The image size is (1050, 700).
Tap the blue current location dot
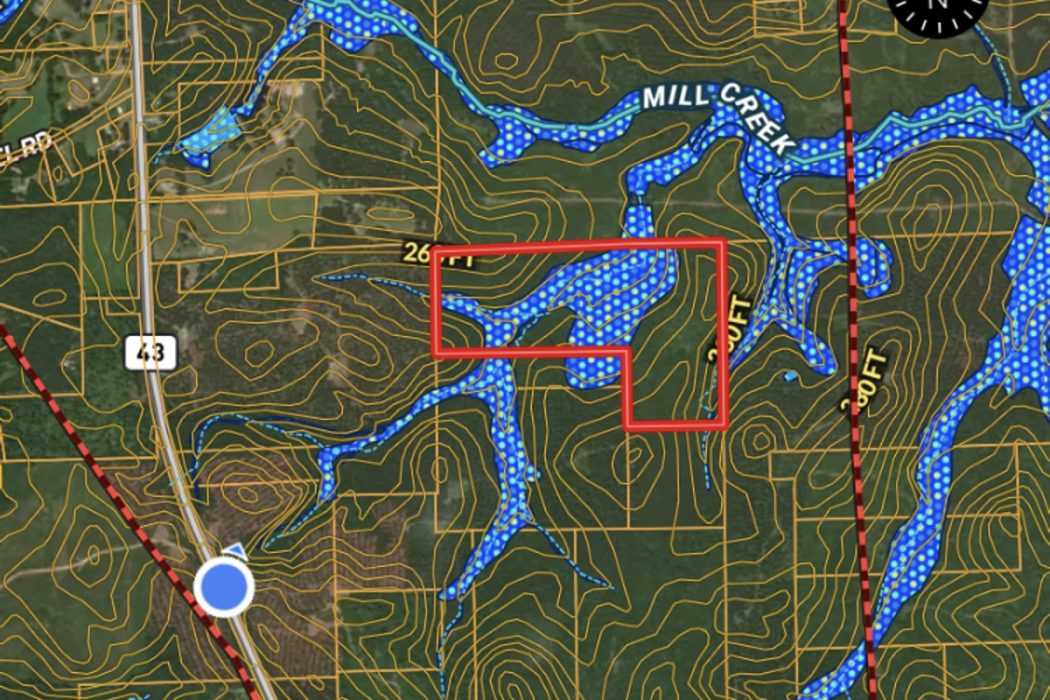click(x=223, y=587)
